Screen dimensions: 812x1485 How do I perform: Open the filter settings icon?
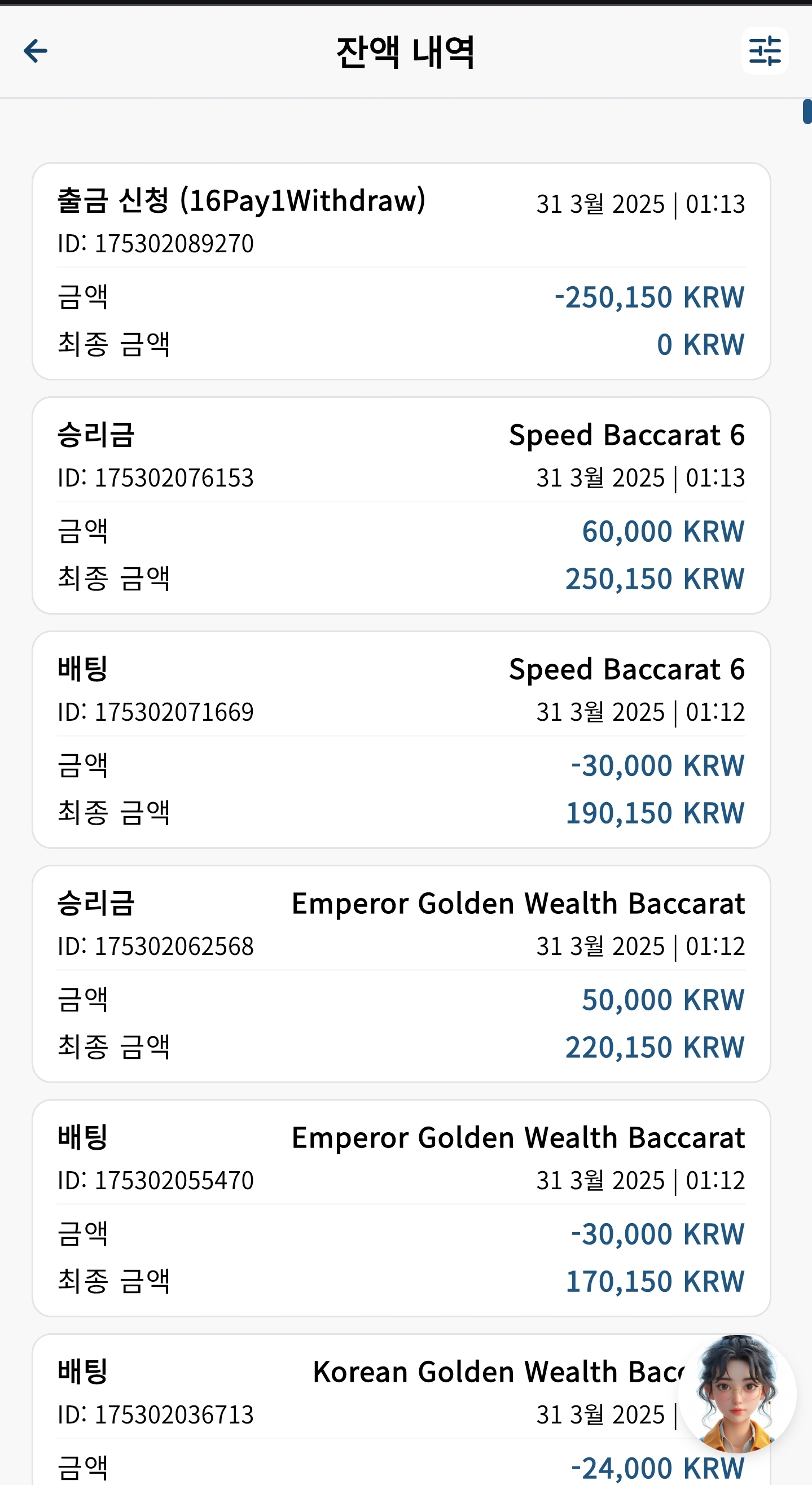[x=765, y=51]
